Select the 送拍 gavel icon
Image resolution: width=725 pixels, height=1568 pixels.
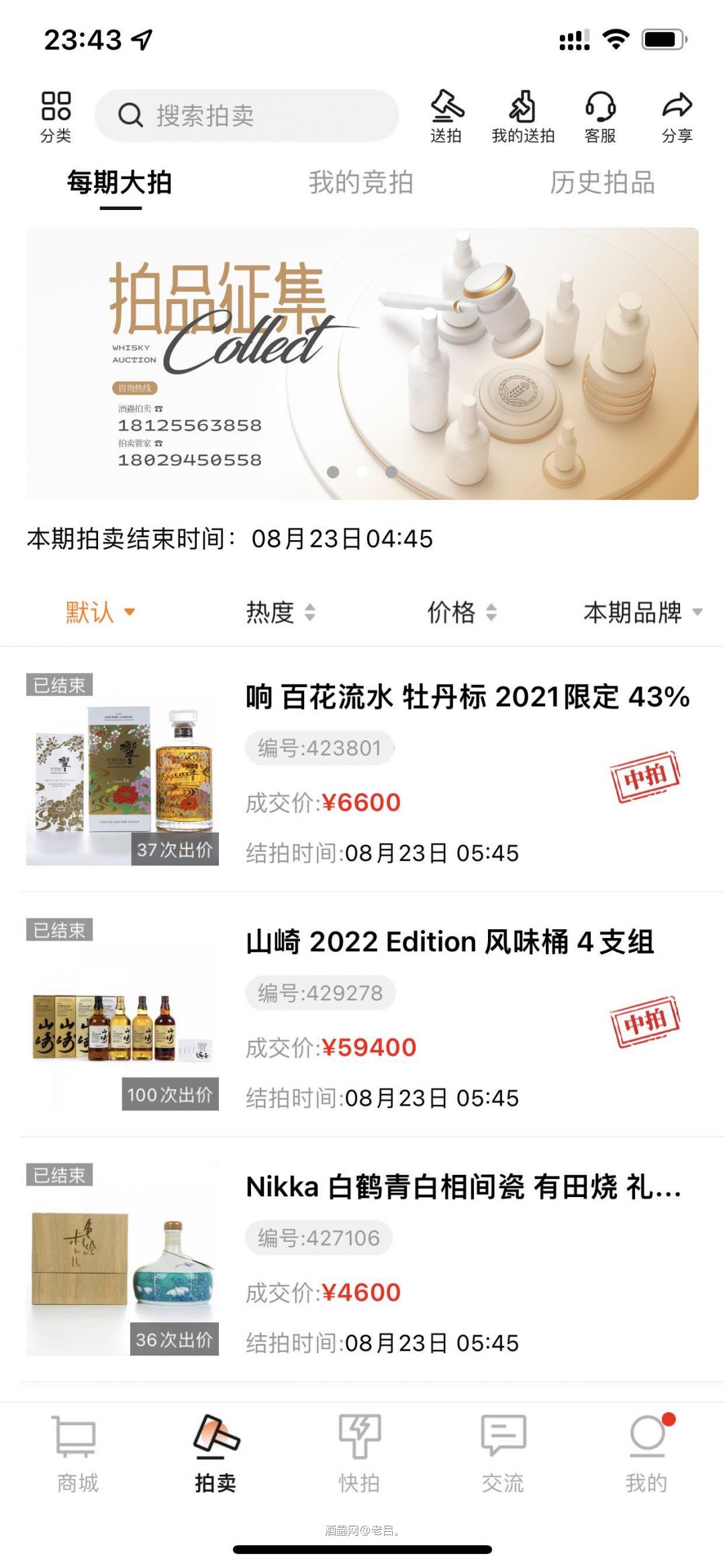coord(446,116)
